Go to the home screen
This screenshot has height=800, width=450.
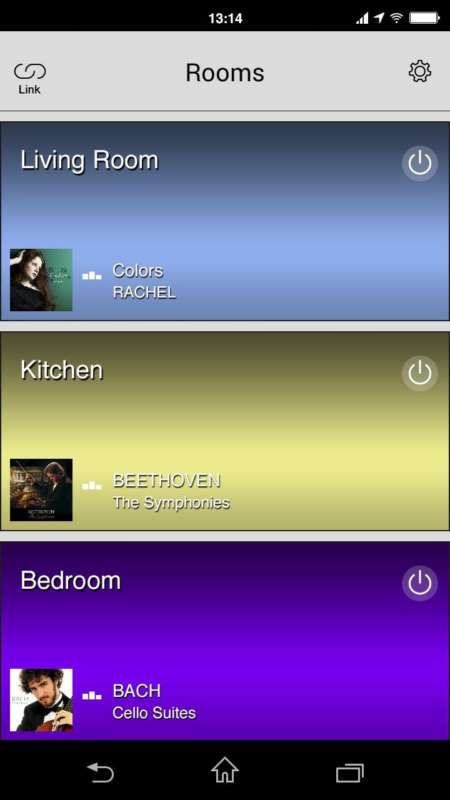[225, 770]
